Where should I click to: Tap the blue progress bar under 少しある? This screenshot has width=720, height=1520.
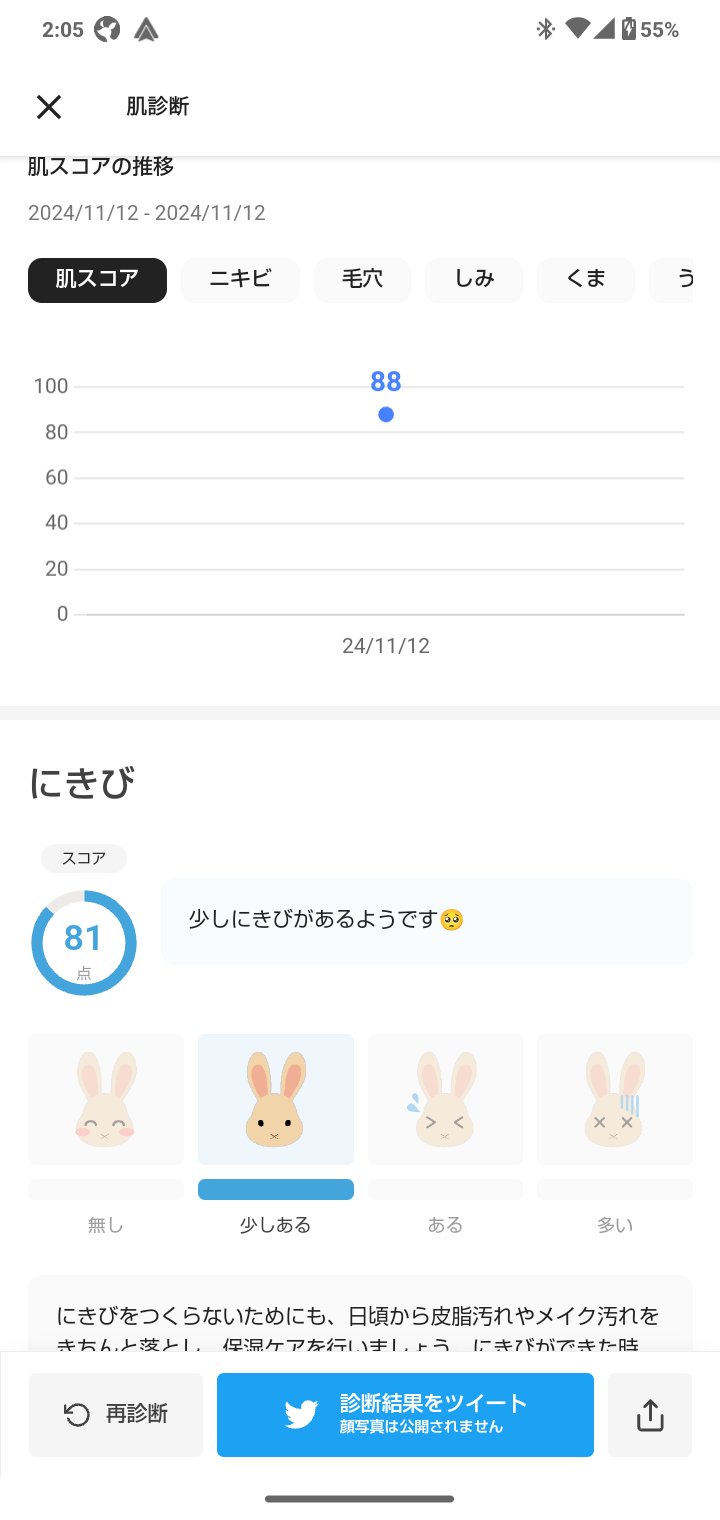click(275, 1189)
